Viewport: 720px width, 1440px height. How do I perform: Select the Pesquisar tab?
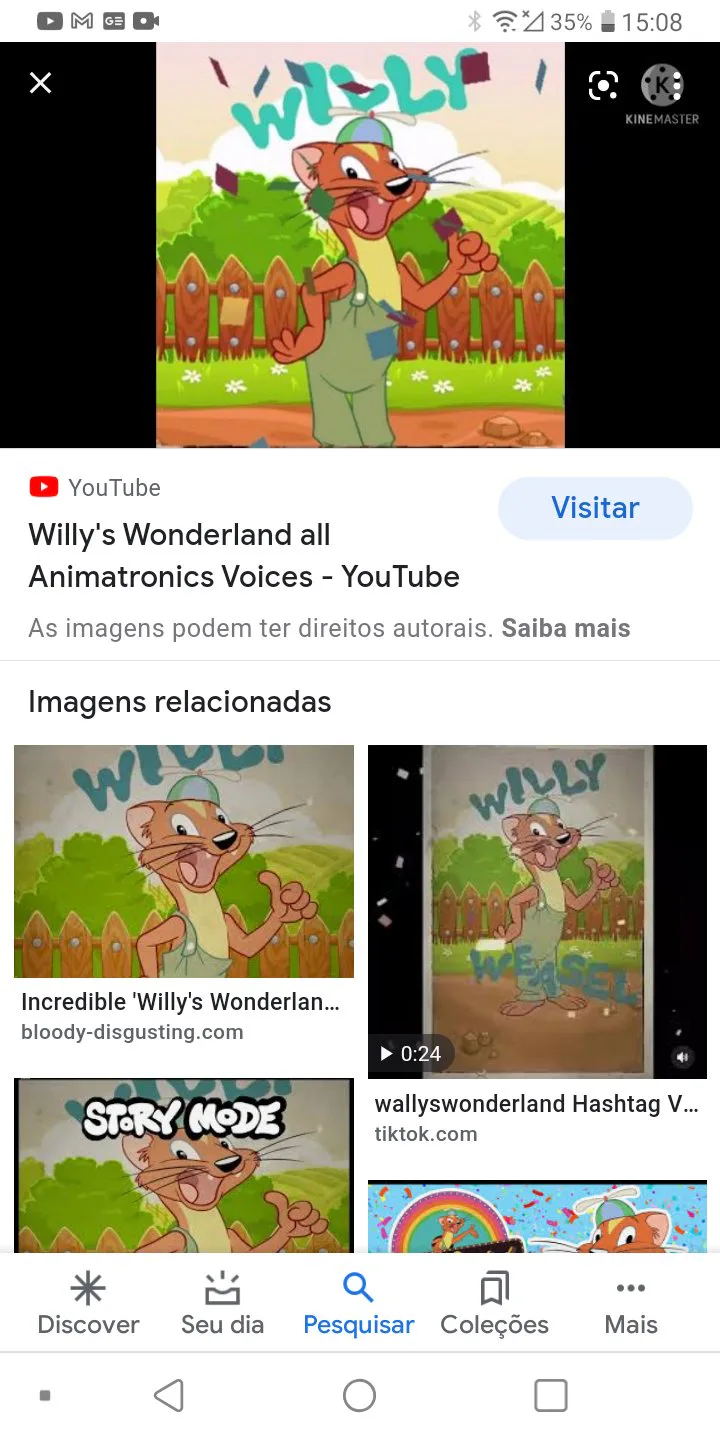coord(358,1303)
